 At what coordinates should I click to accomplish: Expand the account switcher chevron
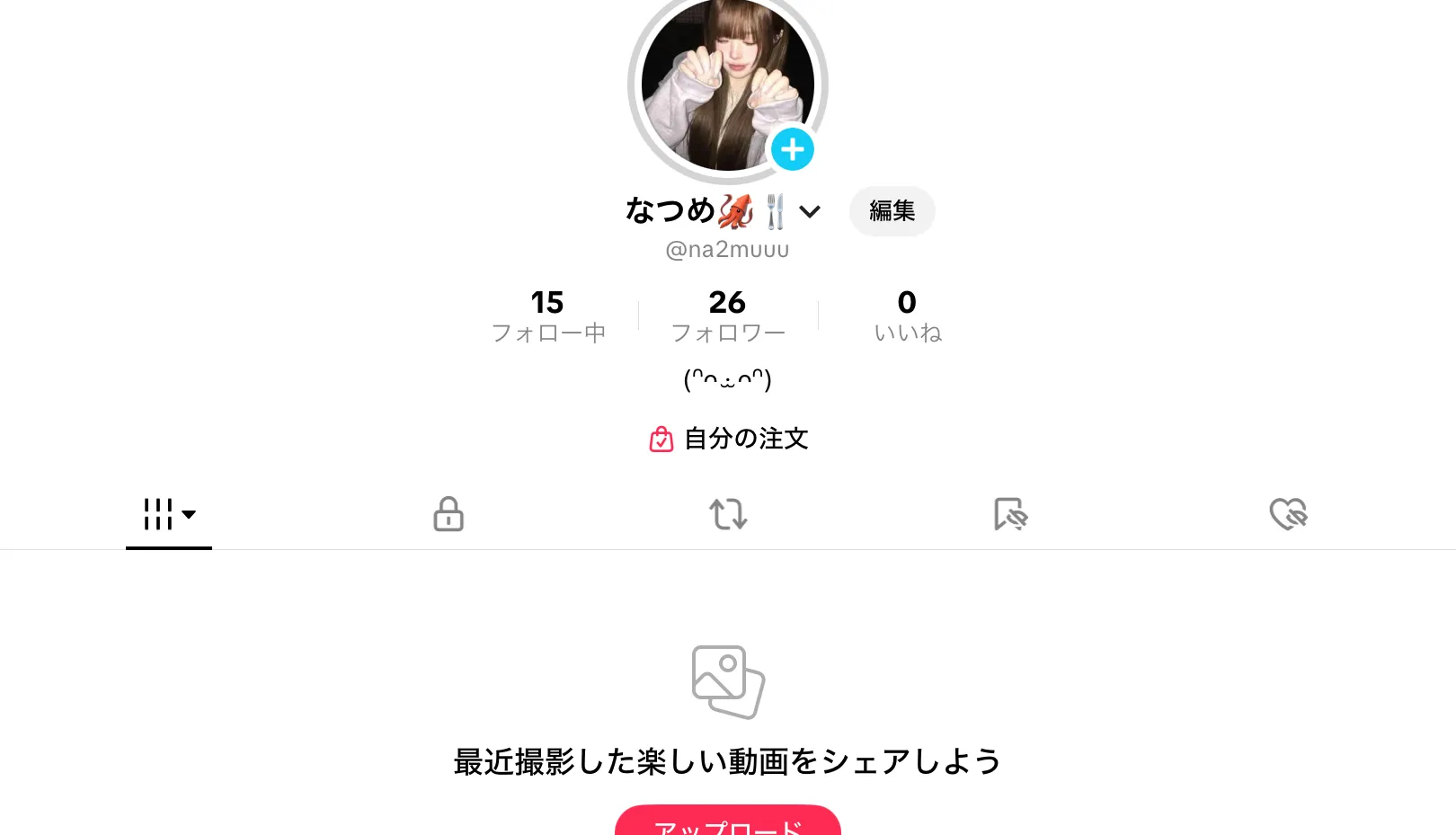tap(810, 212)
